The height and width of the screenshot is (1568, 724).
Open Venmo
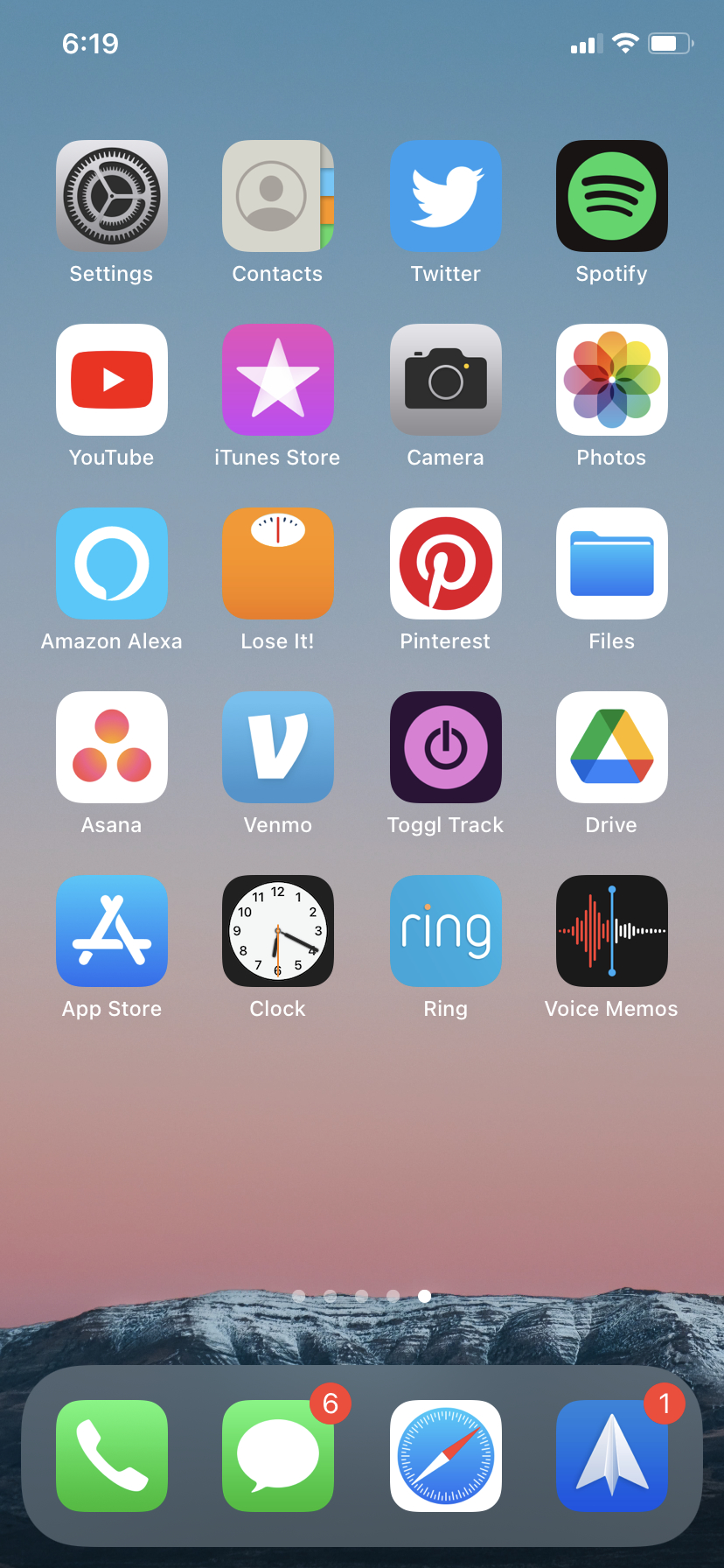[278, 747]
